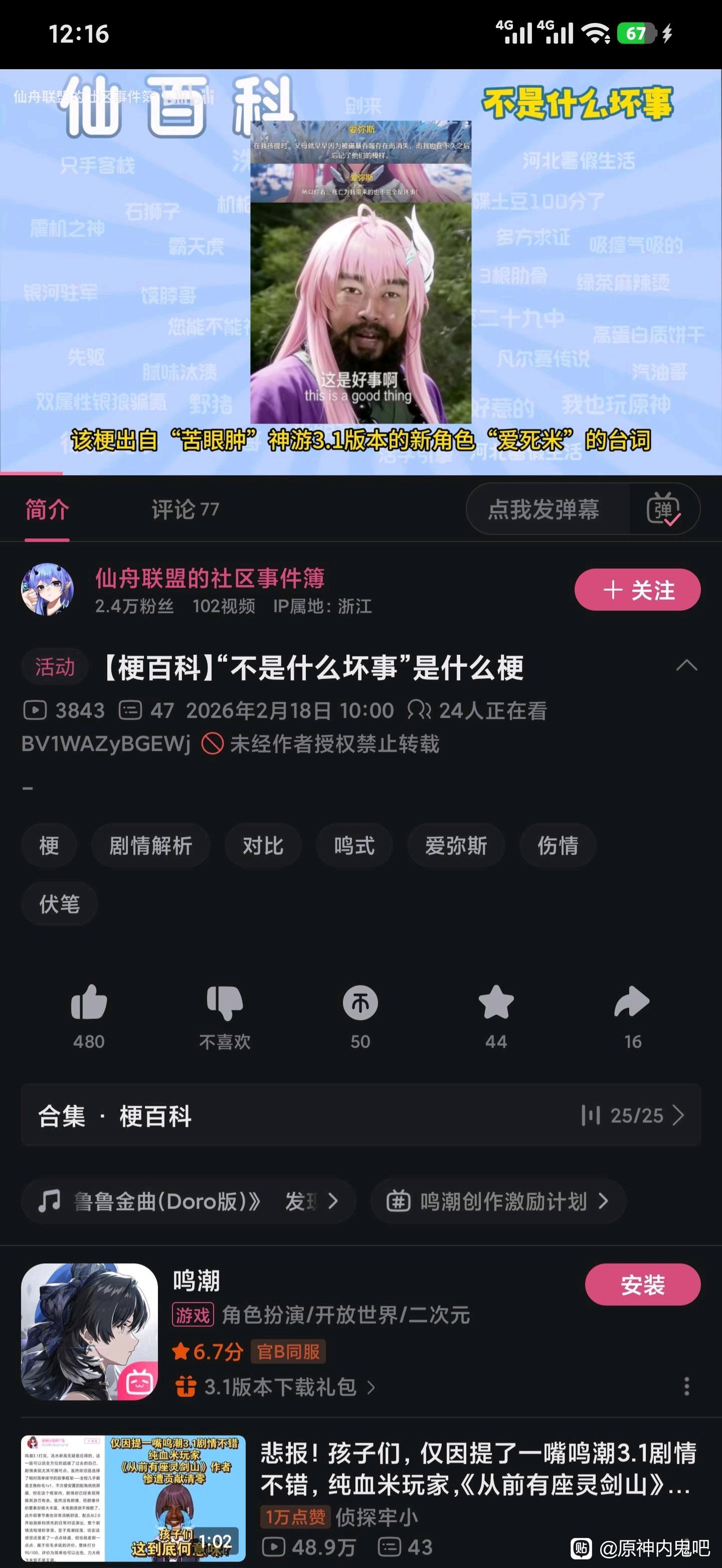Open the 鸣潮创作激励计划 activity link
Viewport: 722px width, 1568px height.
tap(498, 1201)
